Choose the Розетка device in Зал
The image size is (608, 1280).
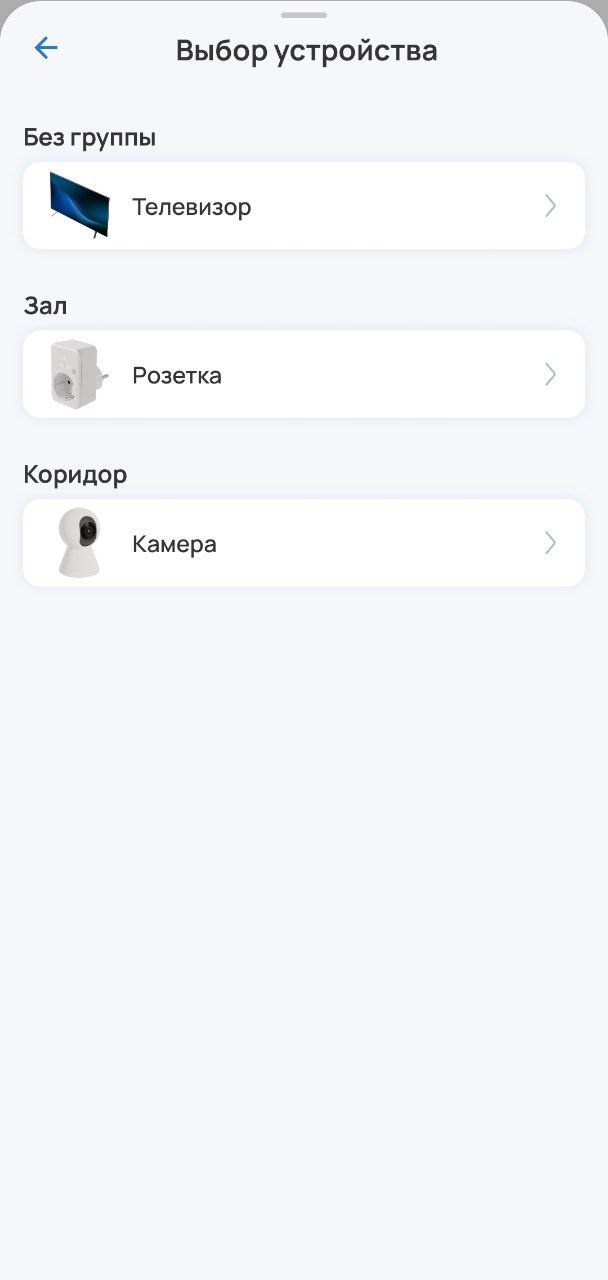[303, 375]
